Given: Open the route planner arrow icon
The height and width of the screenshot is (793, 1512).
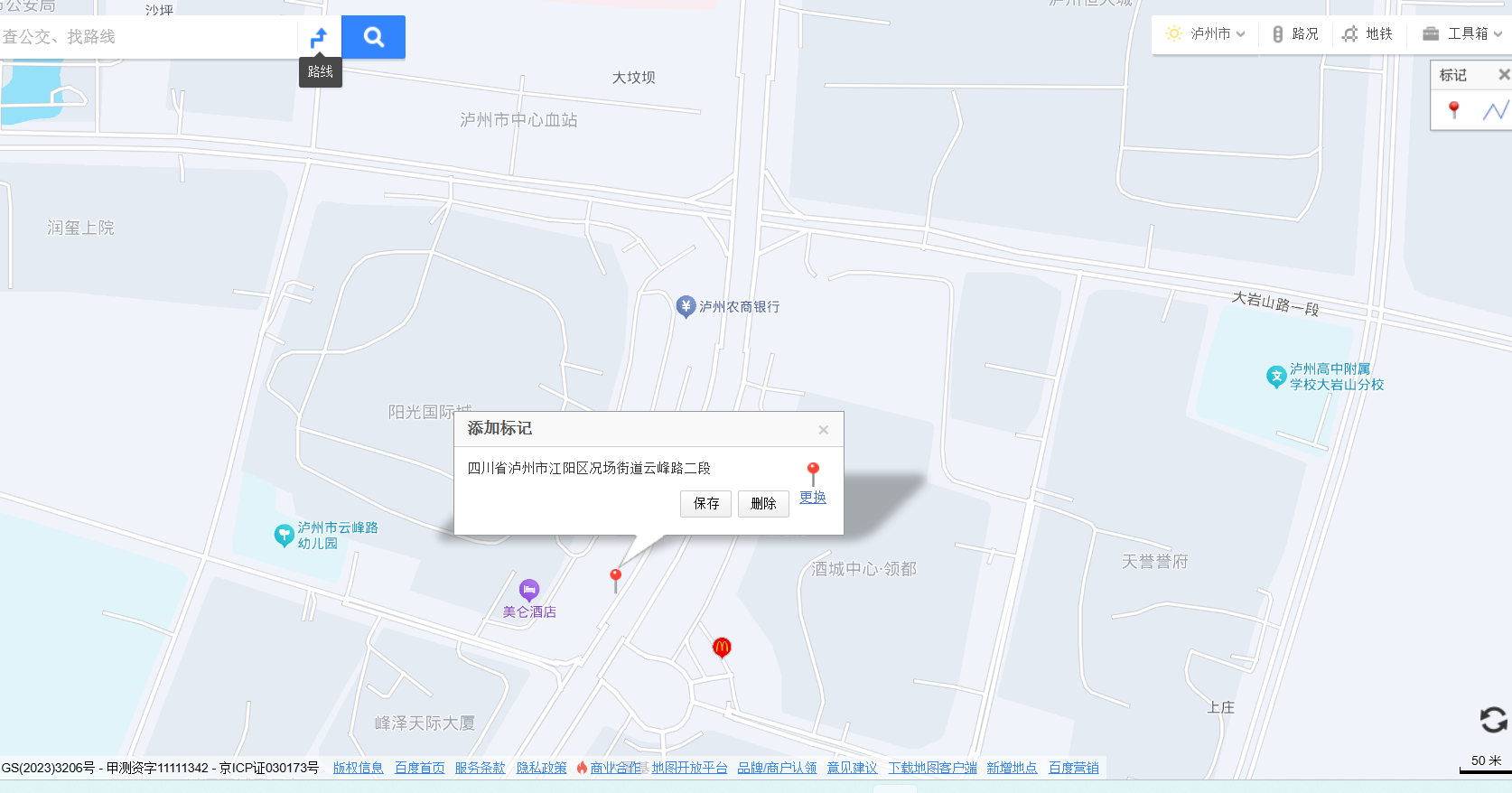Looking at the screenshot, I should point(319,38).
